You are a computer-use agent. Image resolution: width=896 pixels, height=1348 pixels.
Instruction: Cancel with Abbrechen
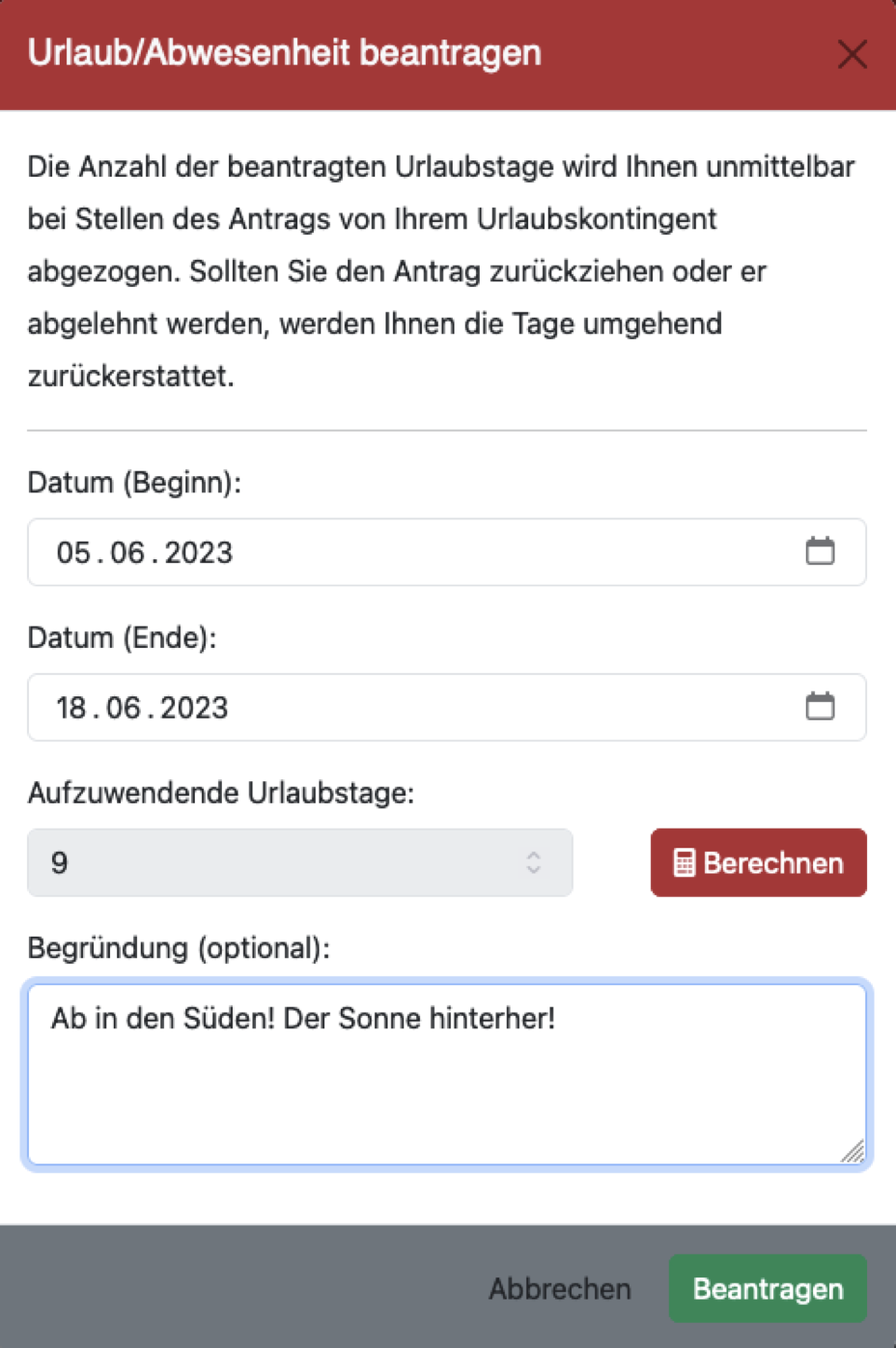click(x=559, y=1288)
